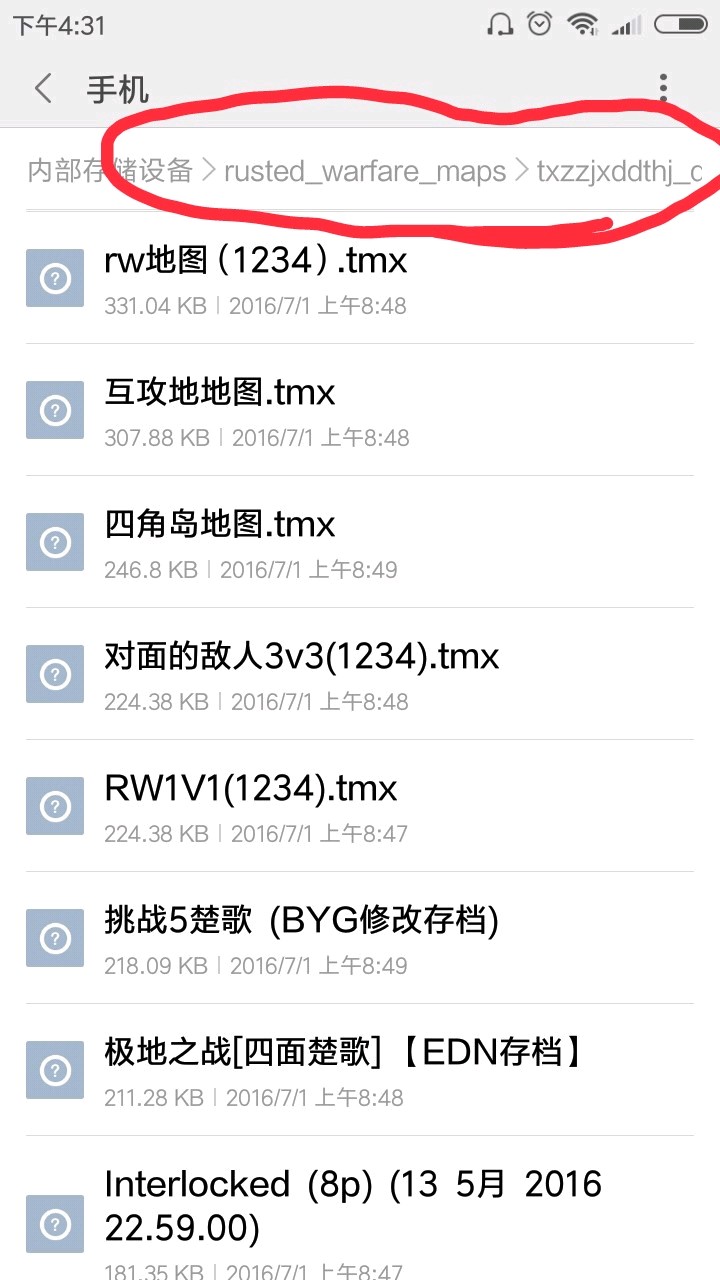Screen dimensions: 720x1280
Task: Jump to 内部存储设备 in the path
Action: click(x=110, y=171)
